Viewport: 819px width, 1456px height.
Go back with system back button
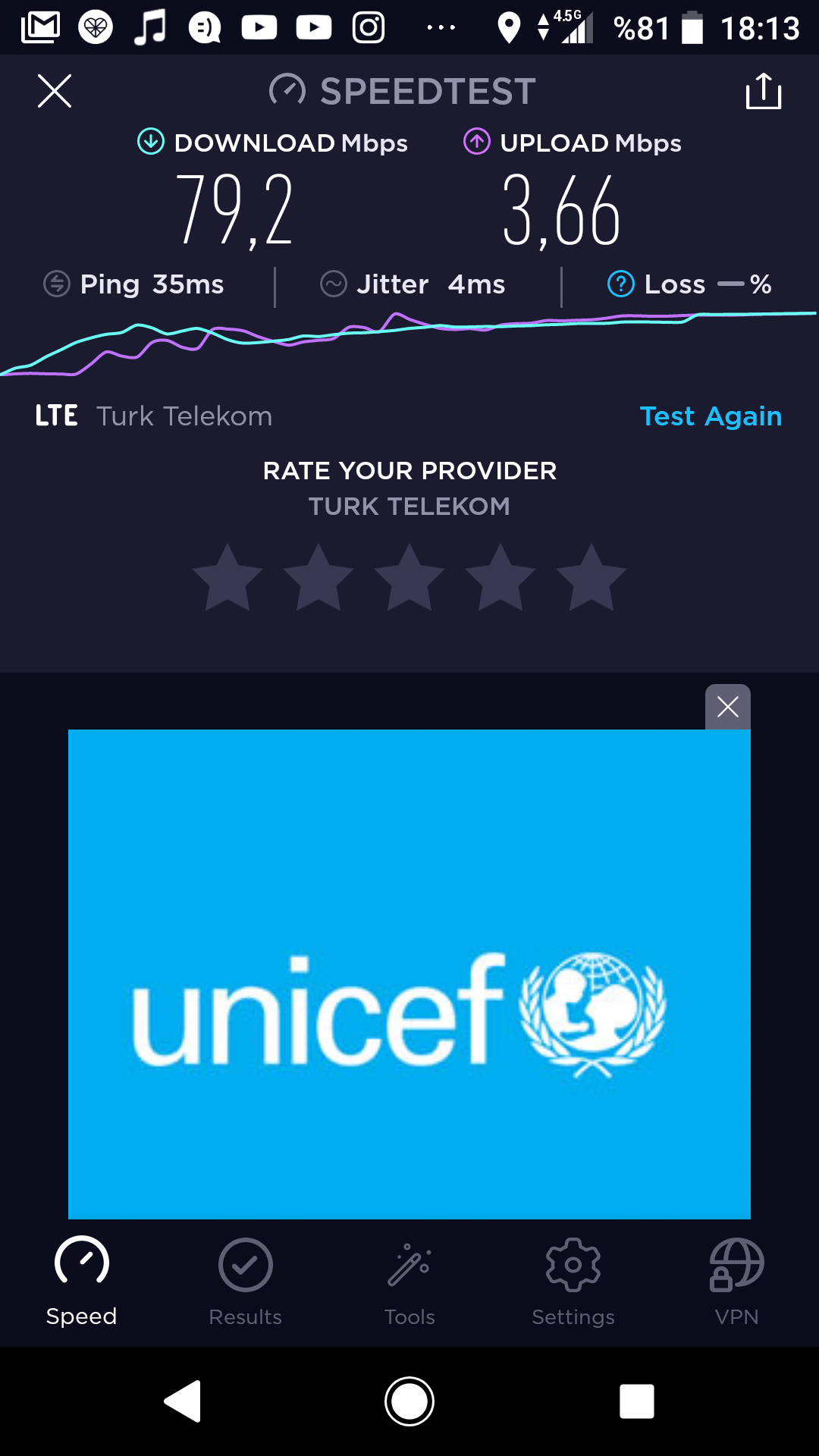pos(183,1401)
